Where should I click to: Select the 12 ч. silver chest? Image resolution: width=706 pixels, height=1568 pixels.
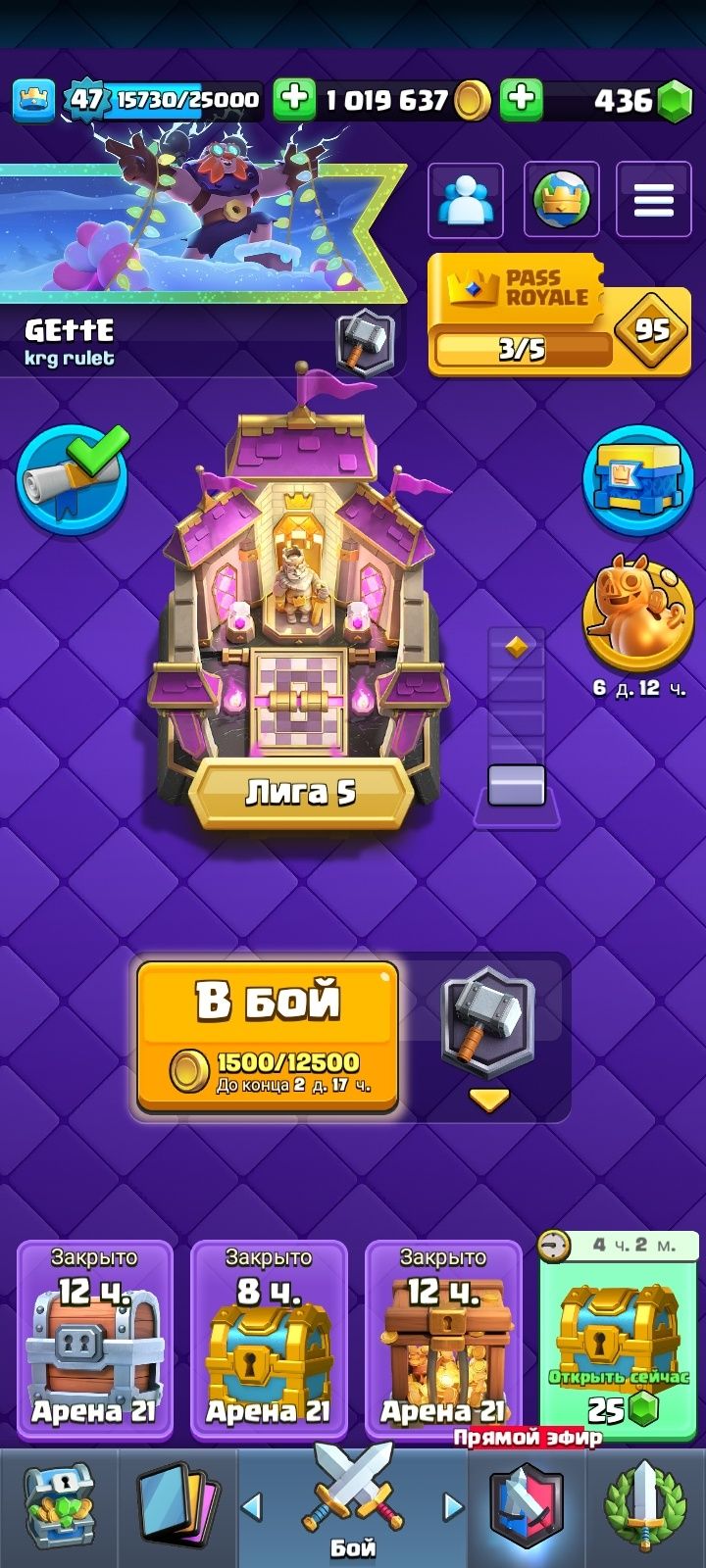94,1339
